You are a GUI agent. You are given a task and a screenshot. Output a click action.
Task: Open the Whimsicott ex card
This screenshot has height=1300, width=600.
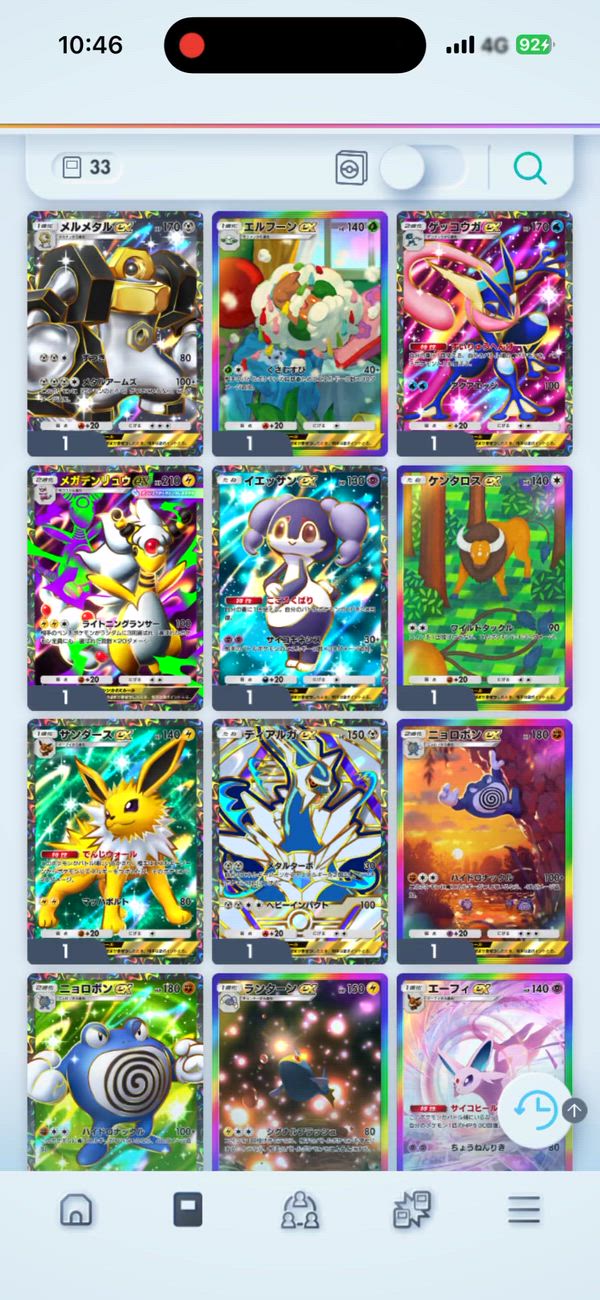pyautogui.click(x=300, y=333)
